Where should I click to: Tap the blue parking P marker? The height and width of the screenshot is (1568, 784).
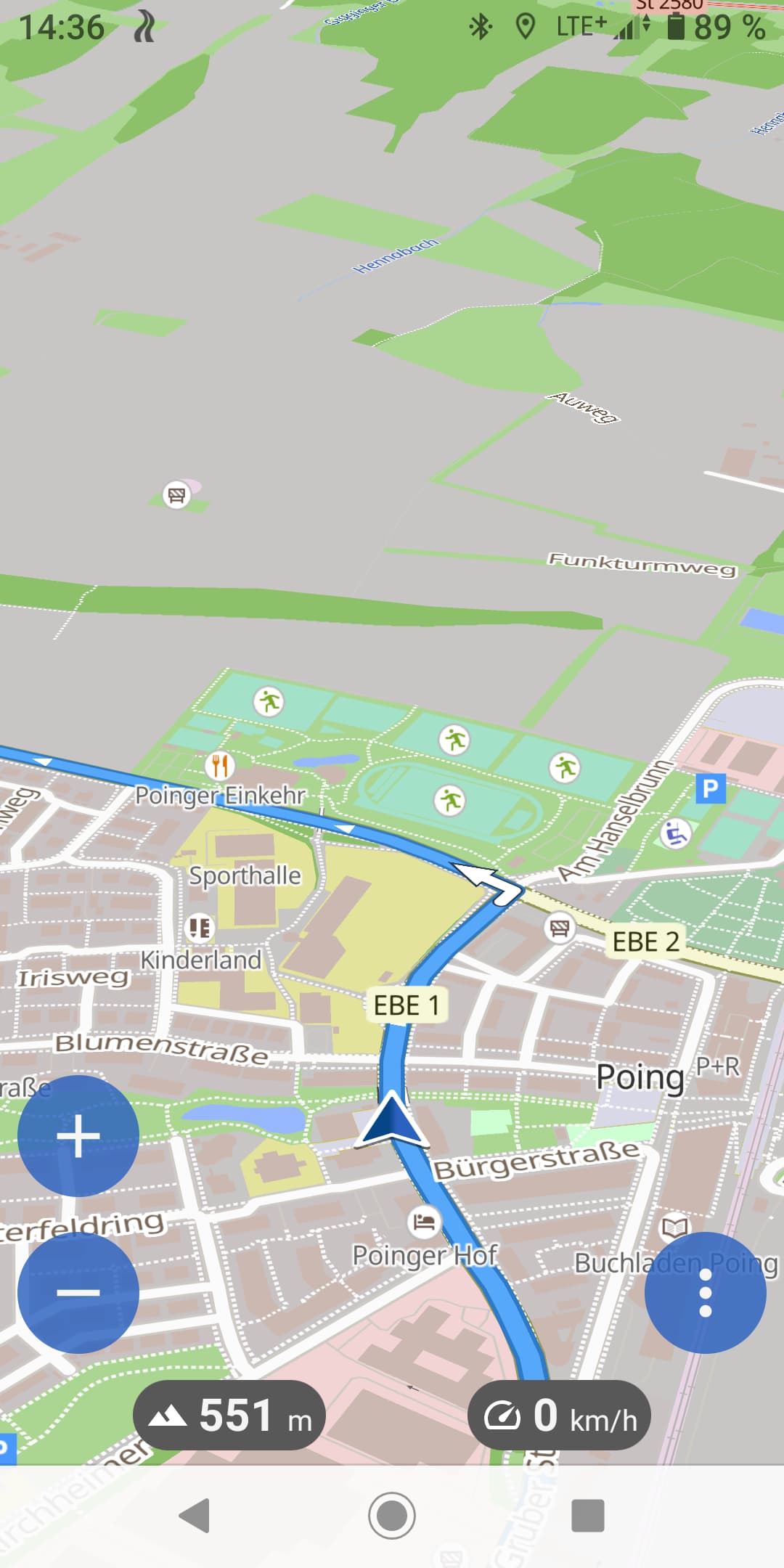pyautogui.click(x=710, y=788)
